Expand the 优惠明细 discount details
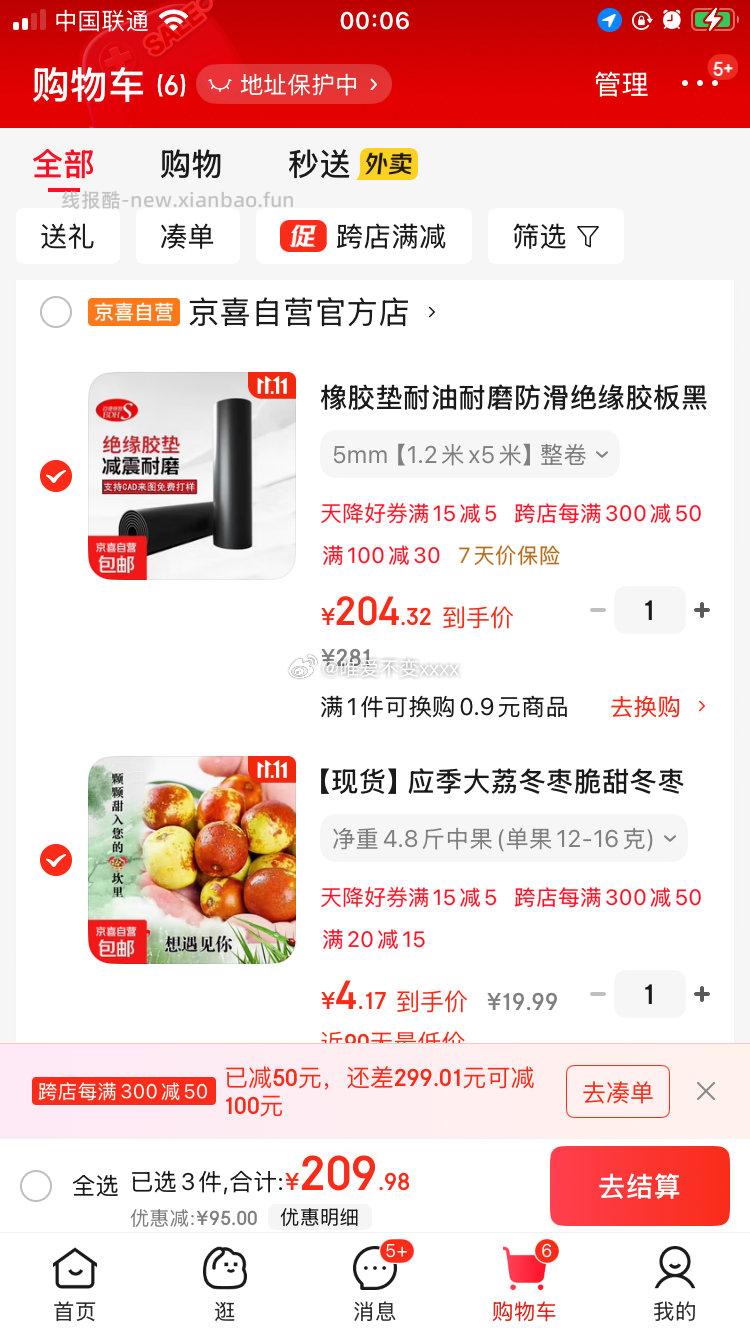 [x=317, y=1218]
